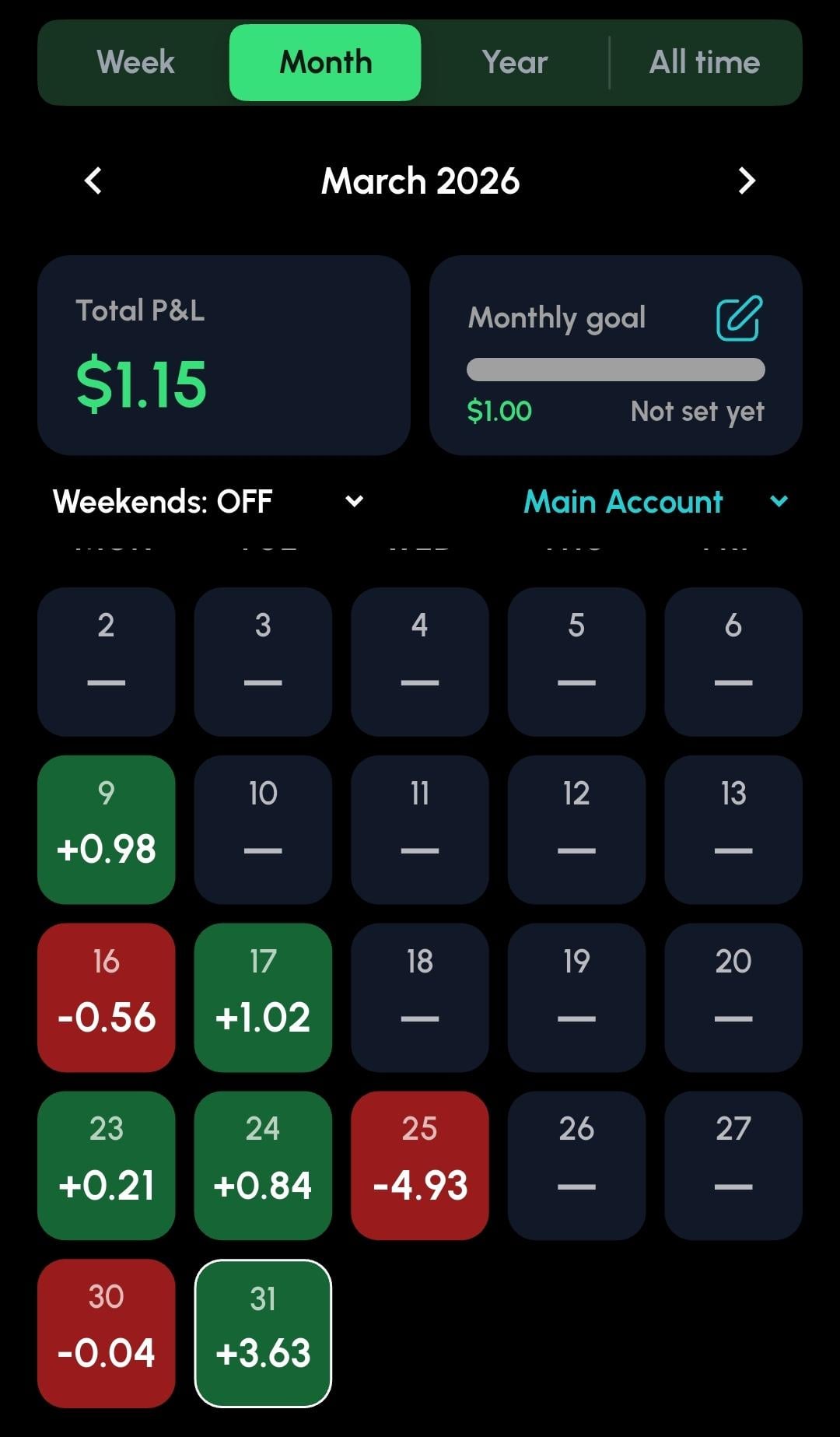Open the empty day 26 tile
This screenshot has height=1437, width=840.
pos(576,1165)
